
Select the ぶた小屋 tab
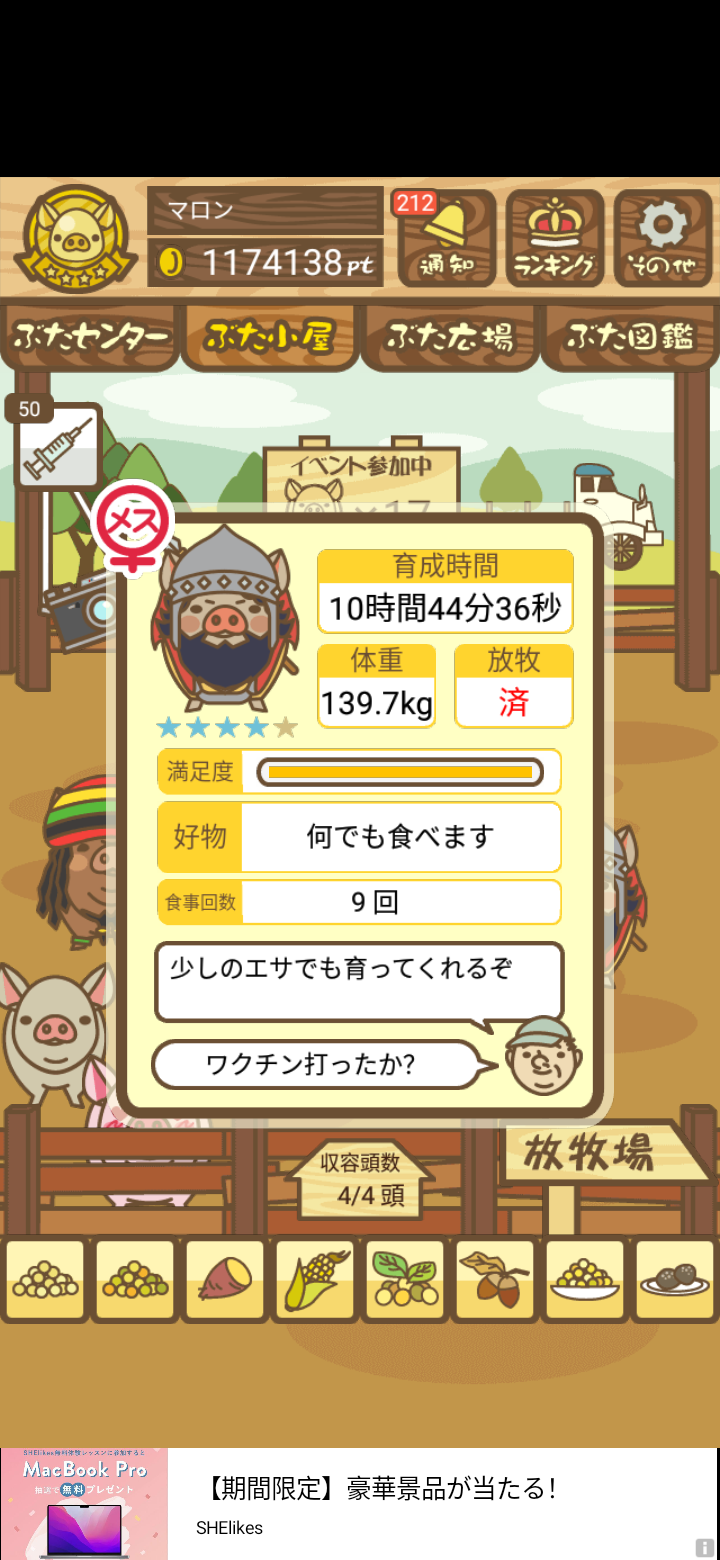pyautogui.click(x=270, y=337)
